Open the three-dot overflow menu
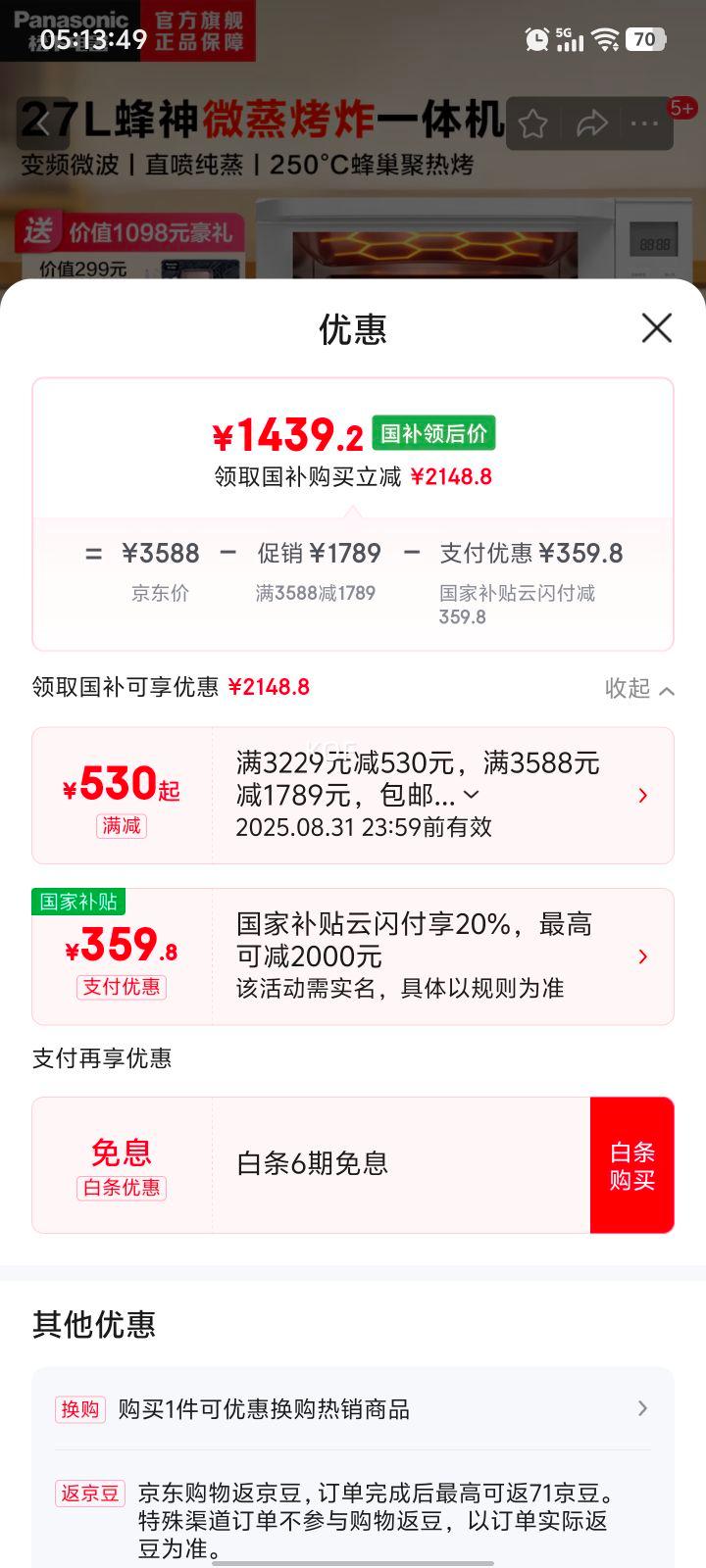The image size is (706, 1568). 644,123
